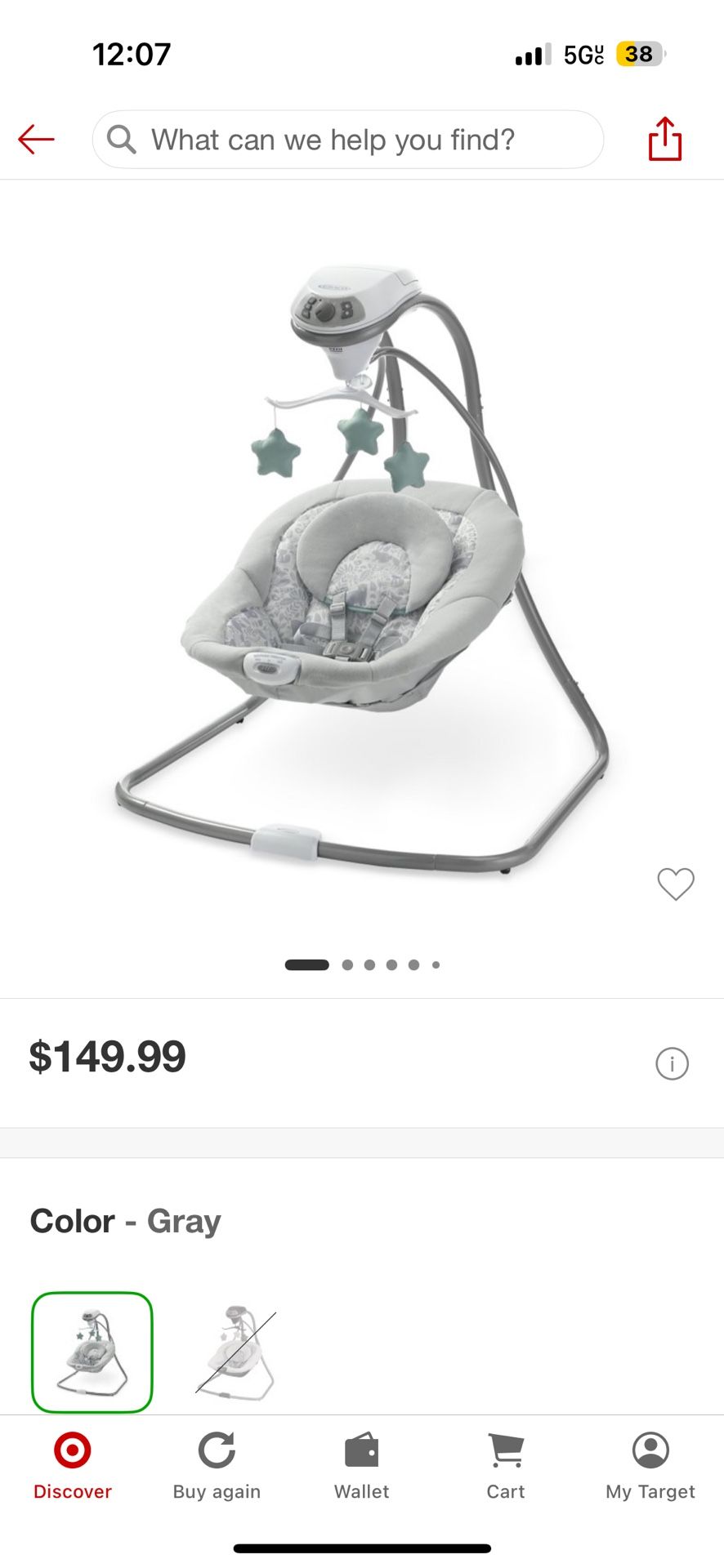724x1568 pixels.
Task: View the Cart
Action: tap(506, 1467)
